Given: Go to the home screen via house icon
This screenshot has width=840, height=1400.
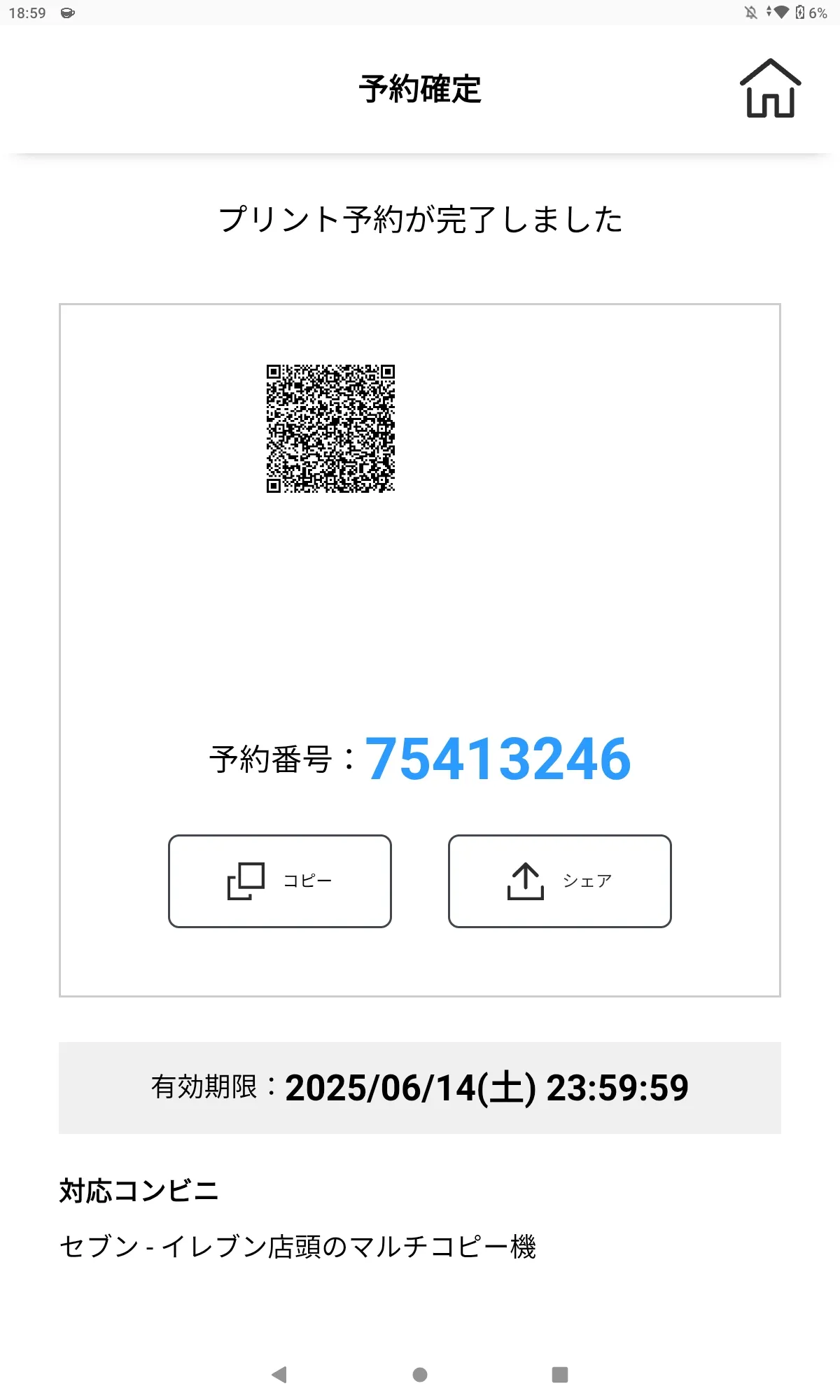Looking at the screenshot, I should point(770,89).
